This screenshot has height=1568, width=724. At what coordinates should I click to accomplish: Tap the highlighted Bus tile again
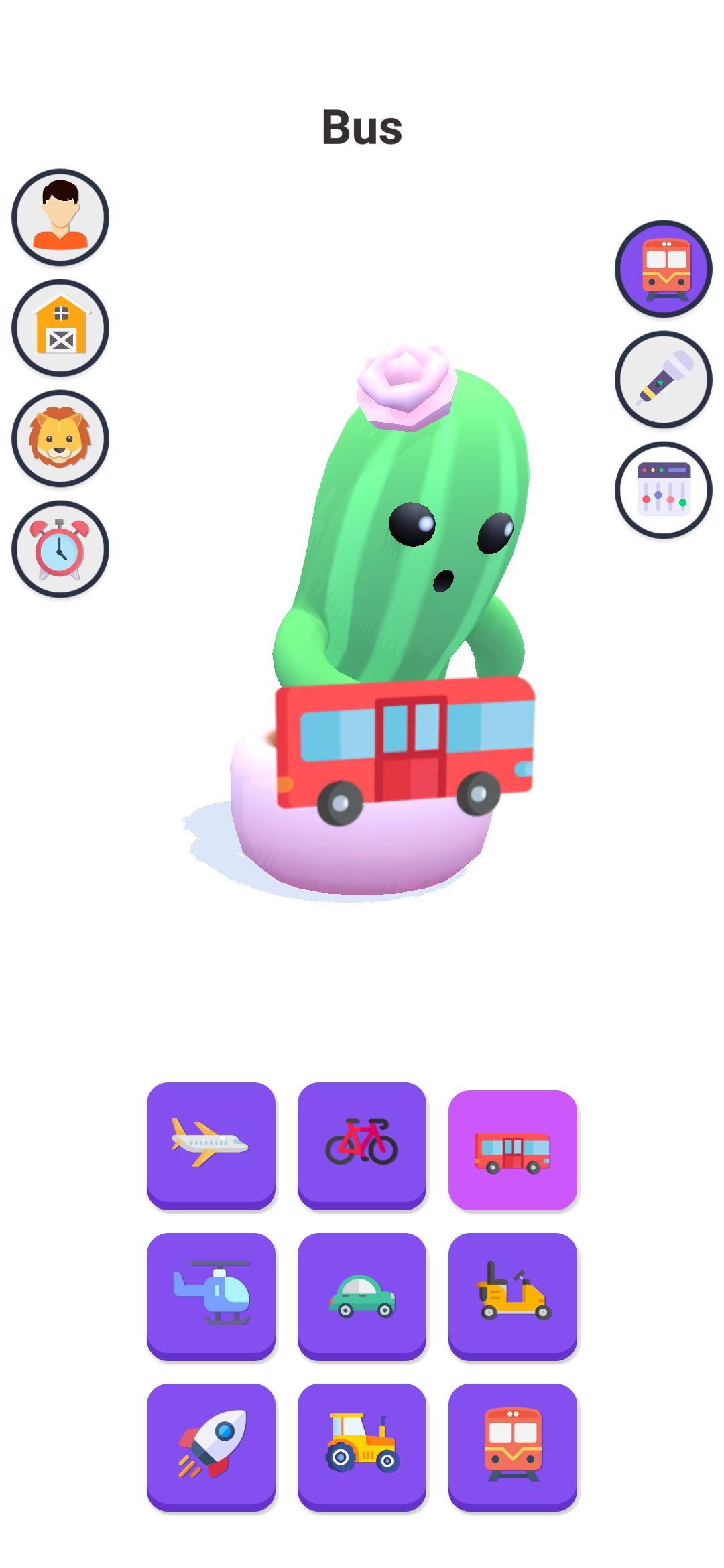coord(513,1142)
